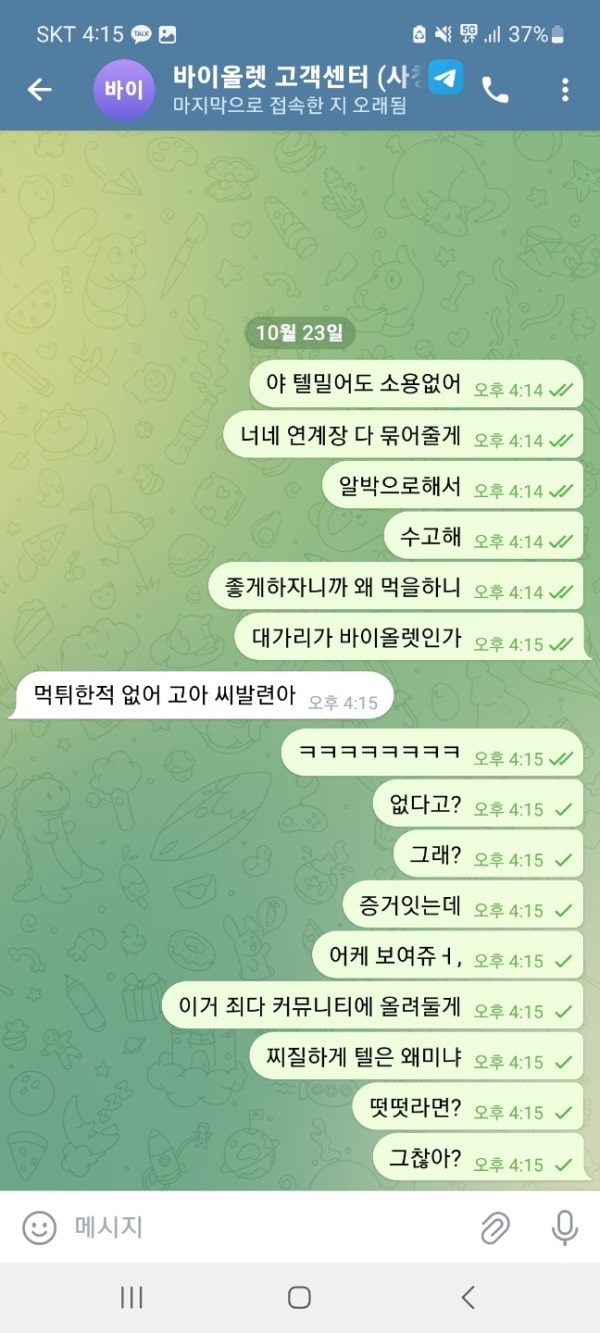Open the 바이올렛 고객센터 chat info header
Viewport: 600px width, 1333px height.
[x=300, y=88]
